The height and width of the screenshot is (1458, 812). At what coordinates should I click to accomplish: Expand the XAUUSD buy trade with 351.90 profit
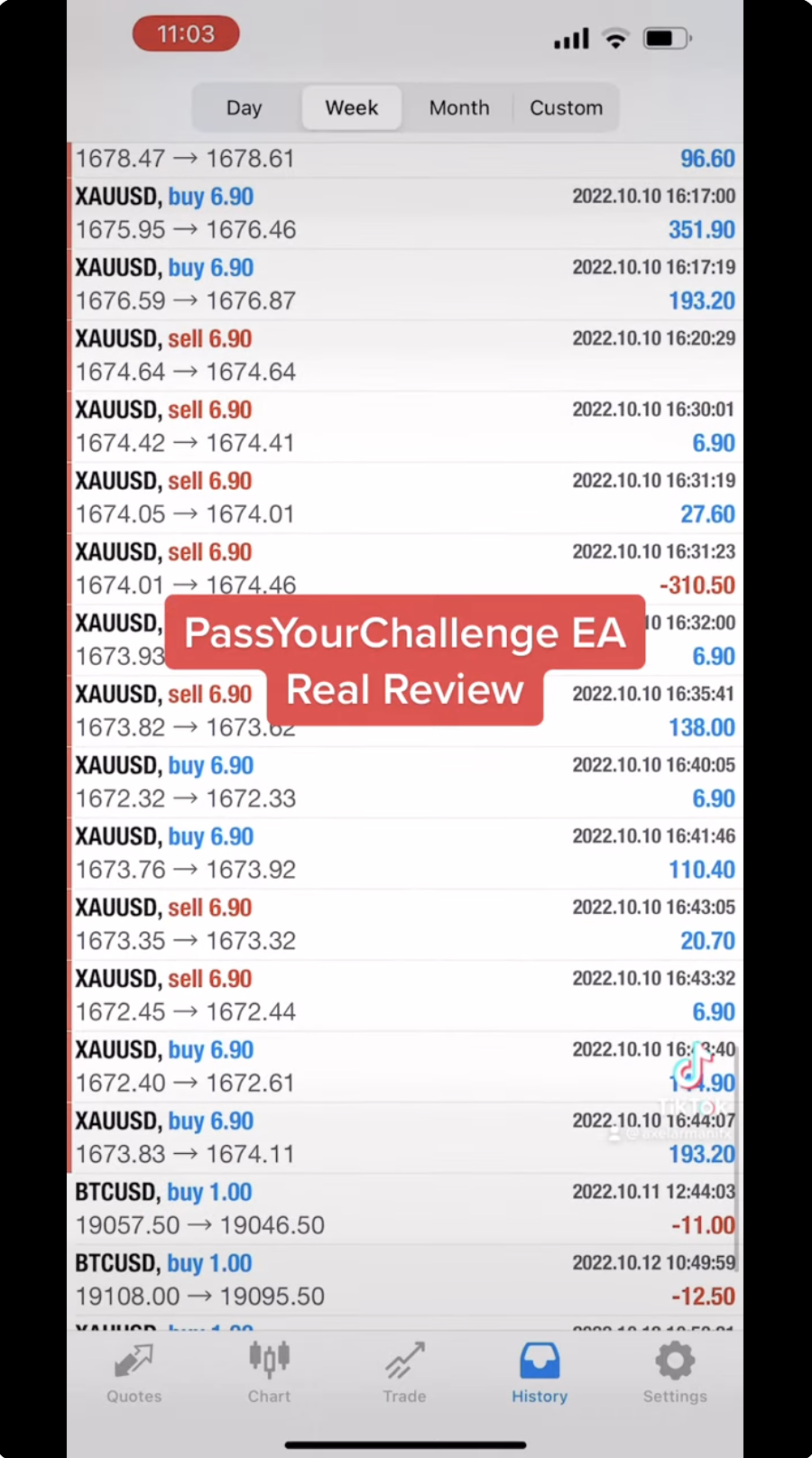click(406, 213)
